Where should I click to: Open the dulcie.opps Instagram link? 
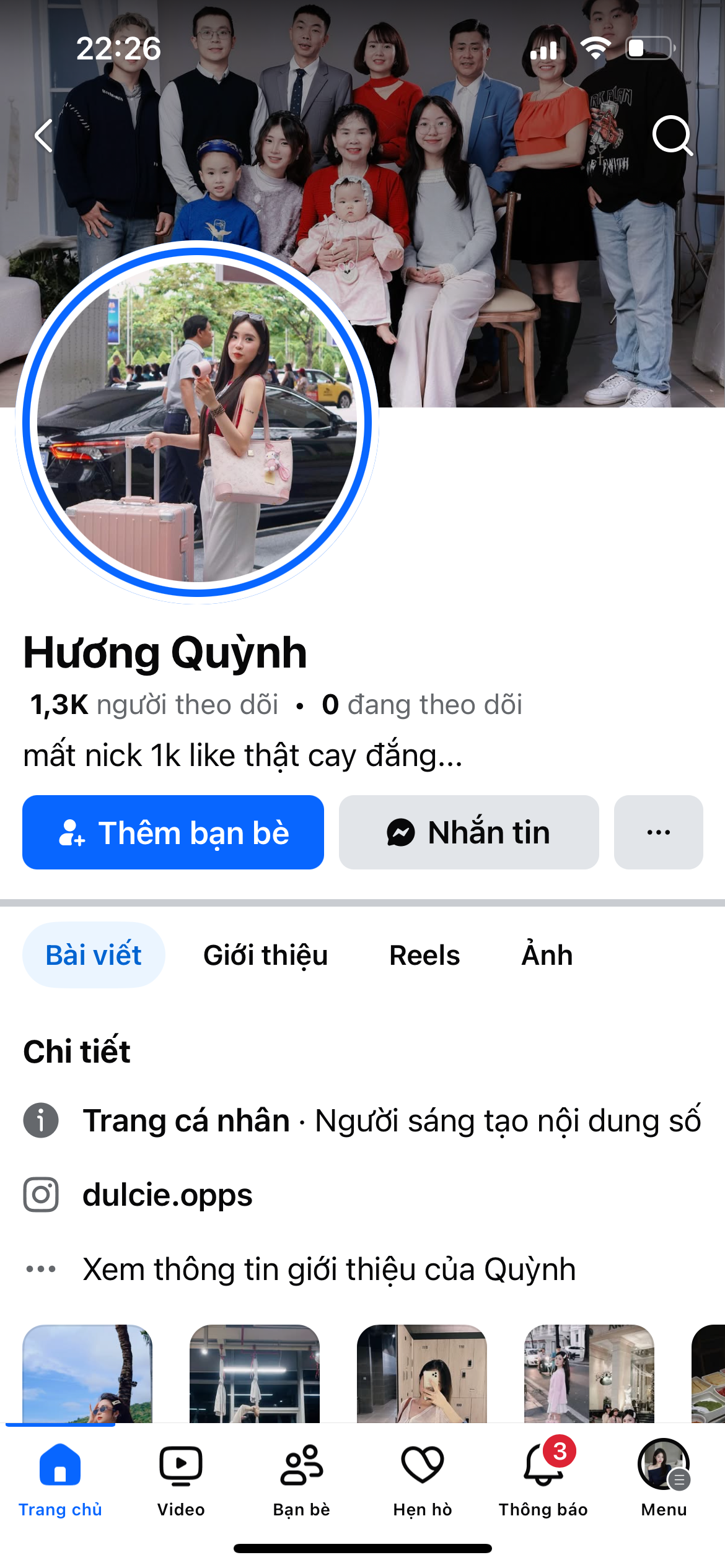(167, 1195)
